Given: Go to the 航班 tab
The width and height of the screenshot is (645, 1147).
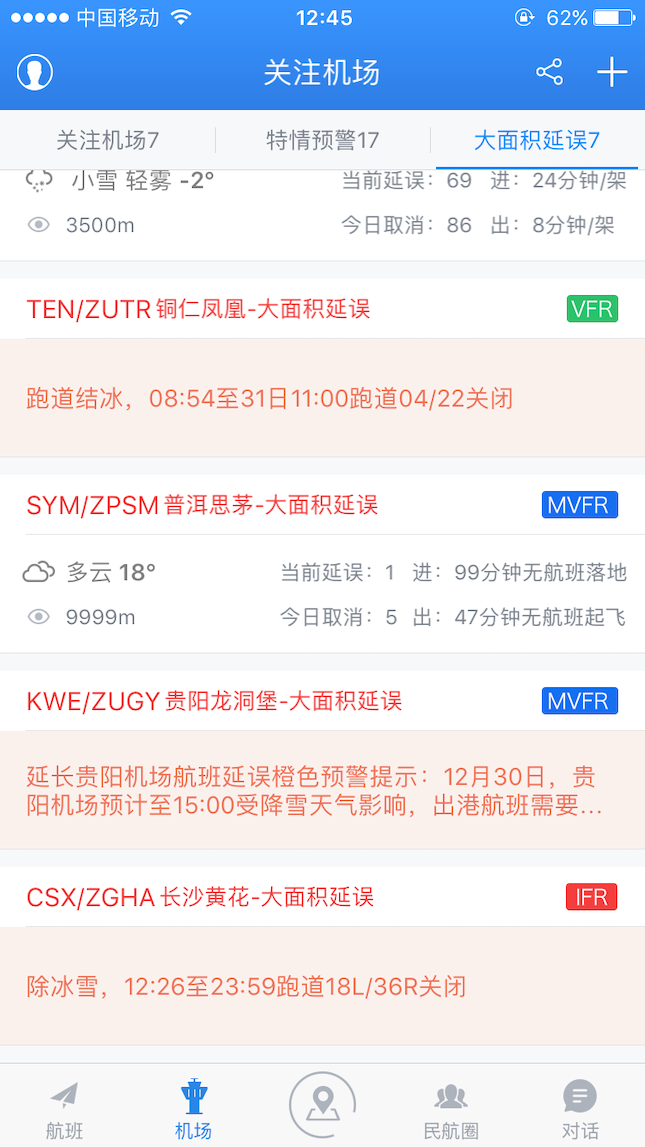Looking at the screenshot, I should [x=65, y=1108].
